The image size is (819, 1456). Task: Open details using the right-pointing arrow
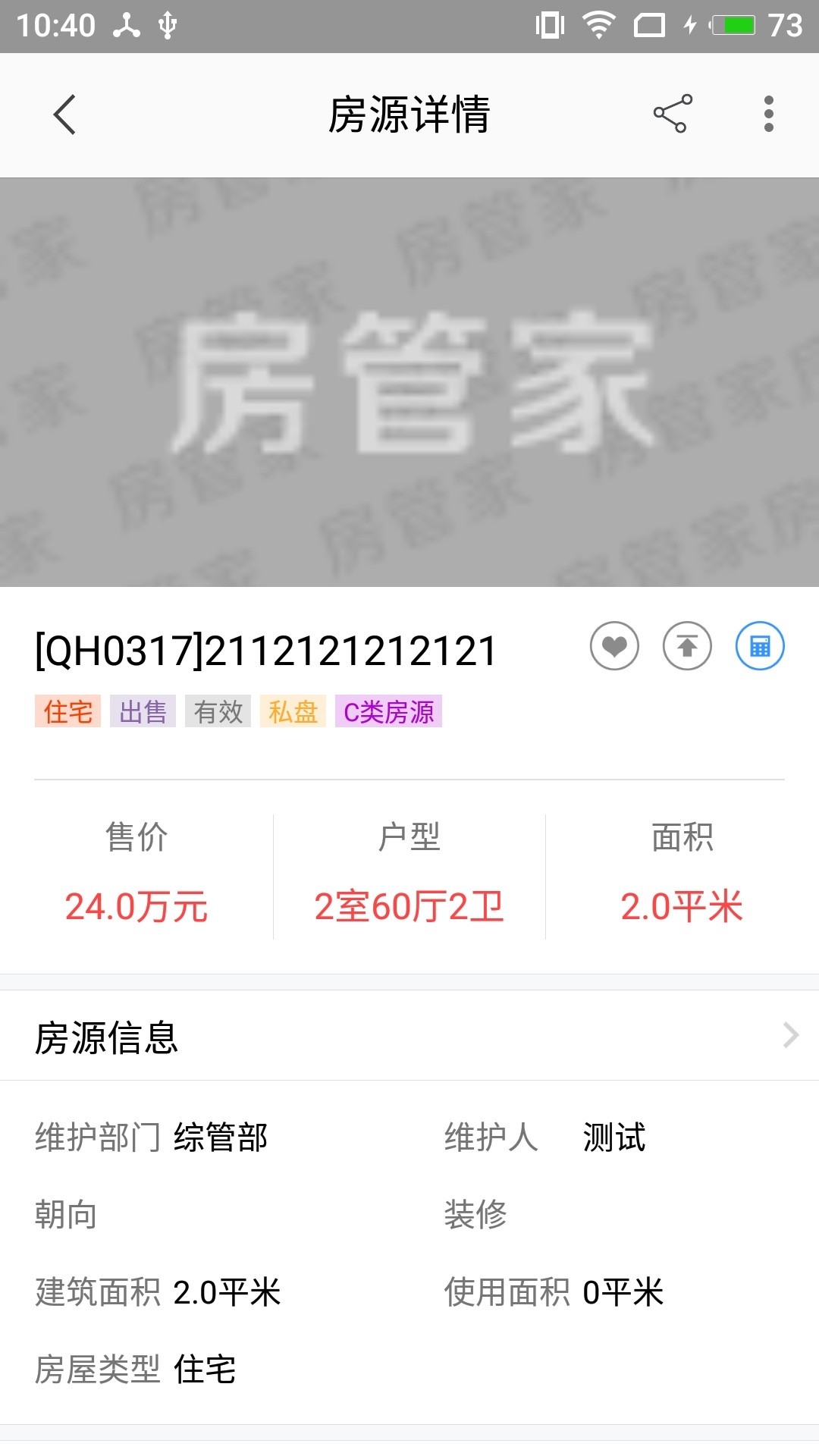click(x=791, y=1034)
